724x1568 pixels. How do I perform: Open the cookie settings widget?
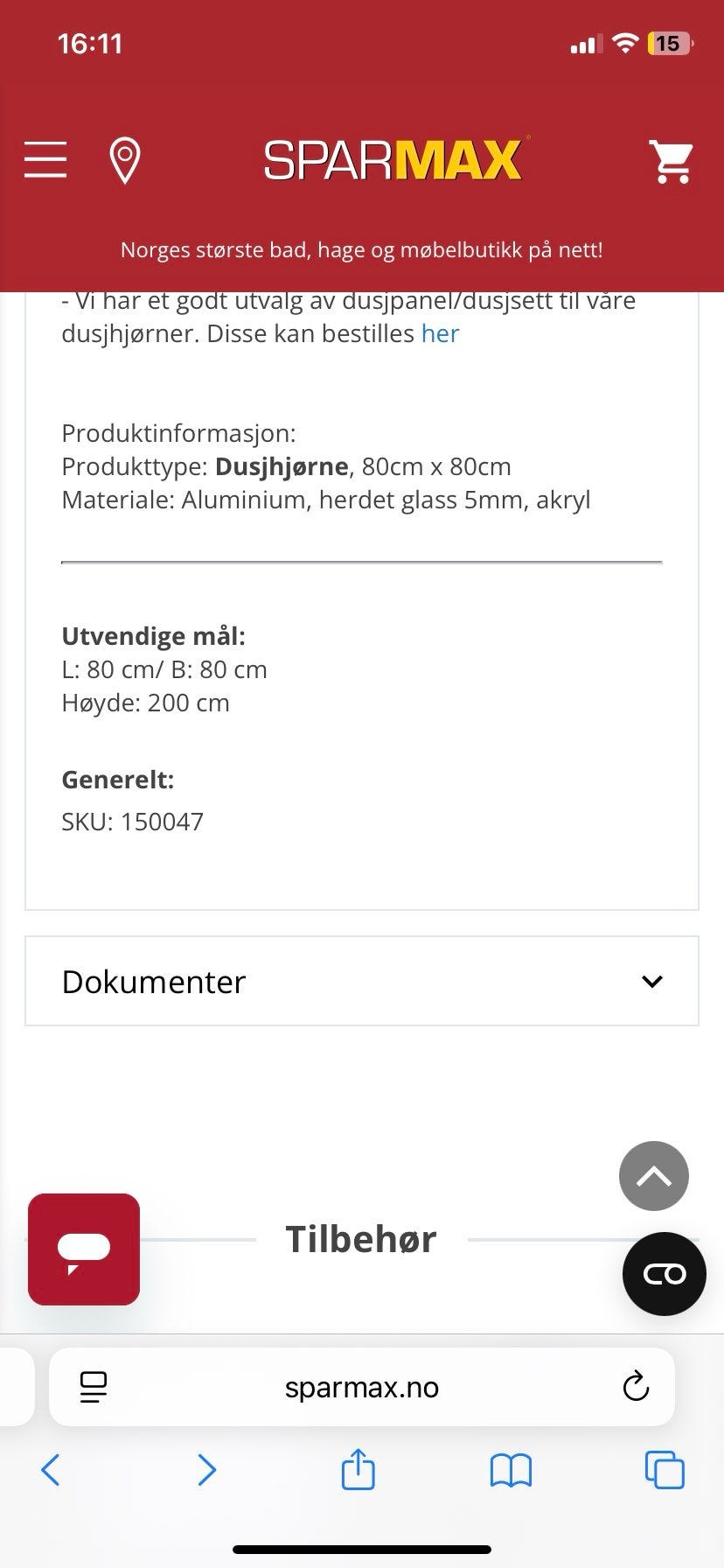664,1274
